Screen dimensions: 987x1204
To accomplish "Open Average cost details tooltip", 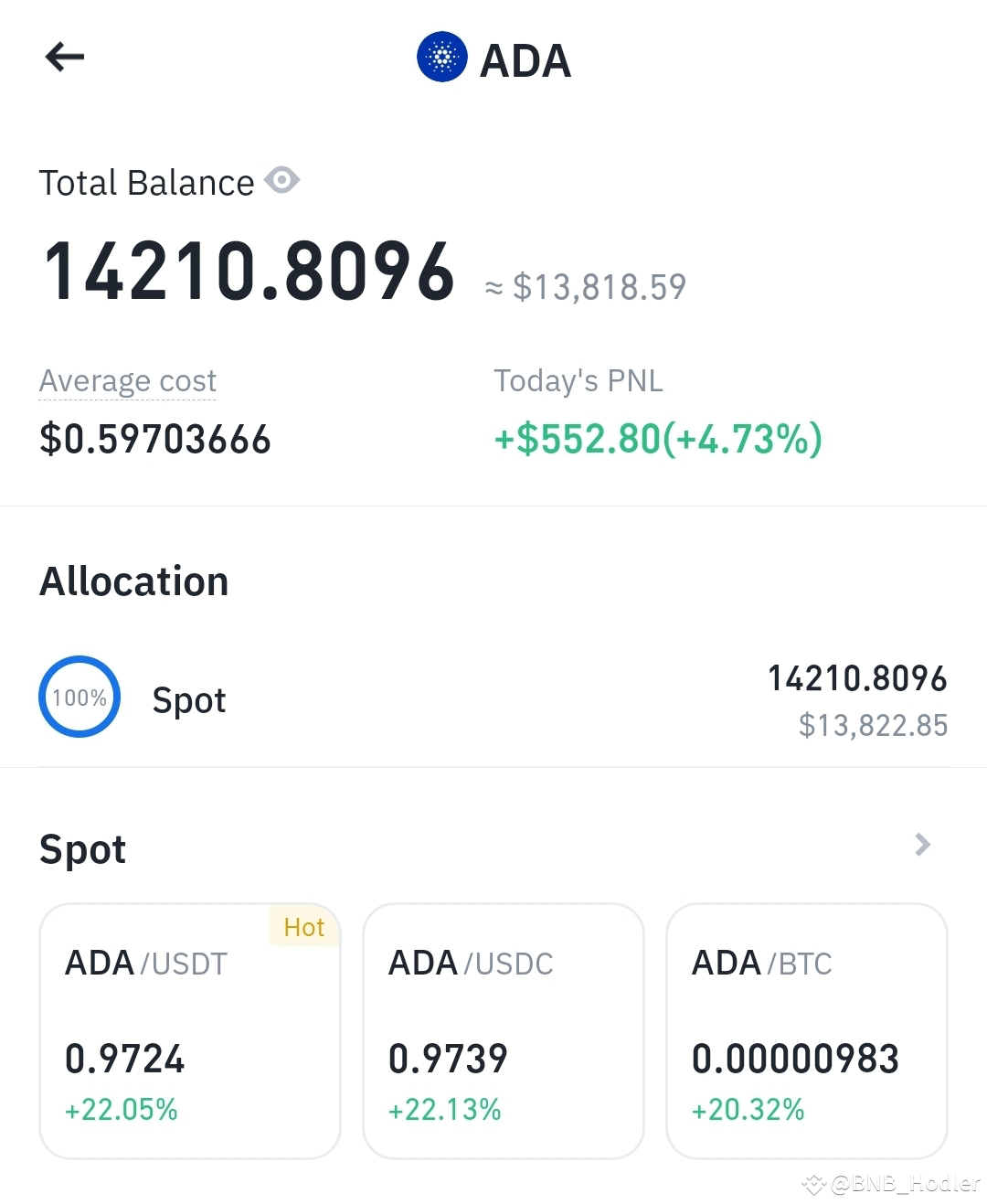I will point(127,381).
